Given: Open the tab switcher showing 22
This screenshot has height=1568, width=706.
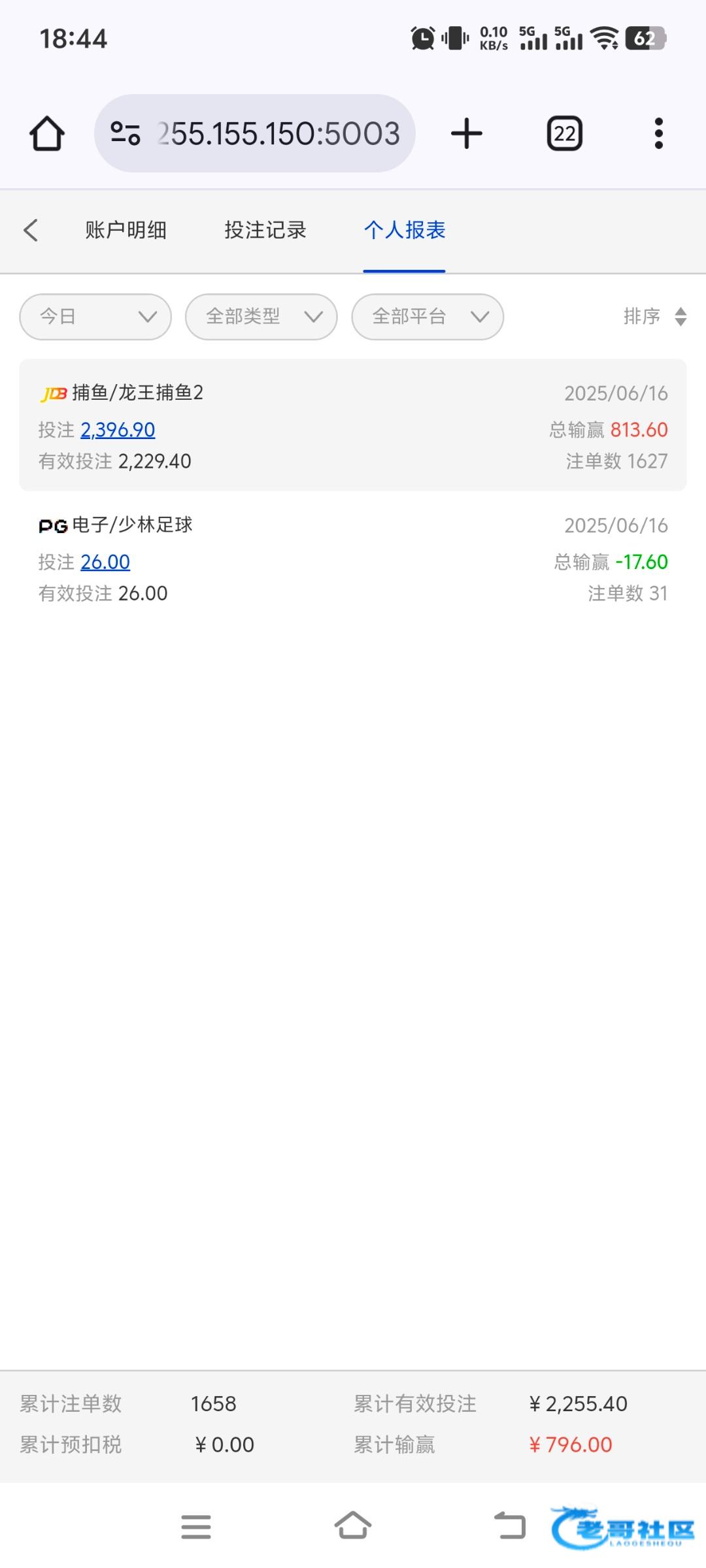Looking at the screenshot, I should pos(565,133).
